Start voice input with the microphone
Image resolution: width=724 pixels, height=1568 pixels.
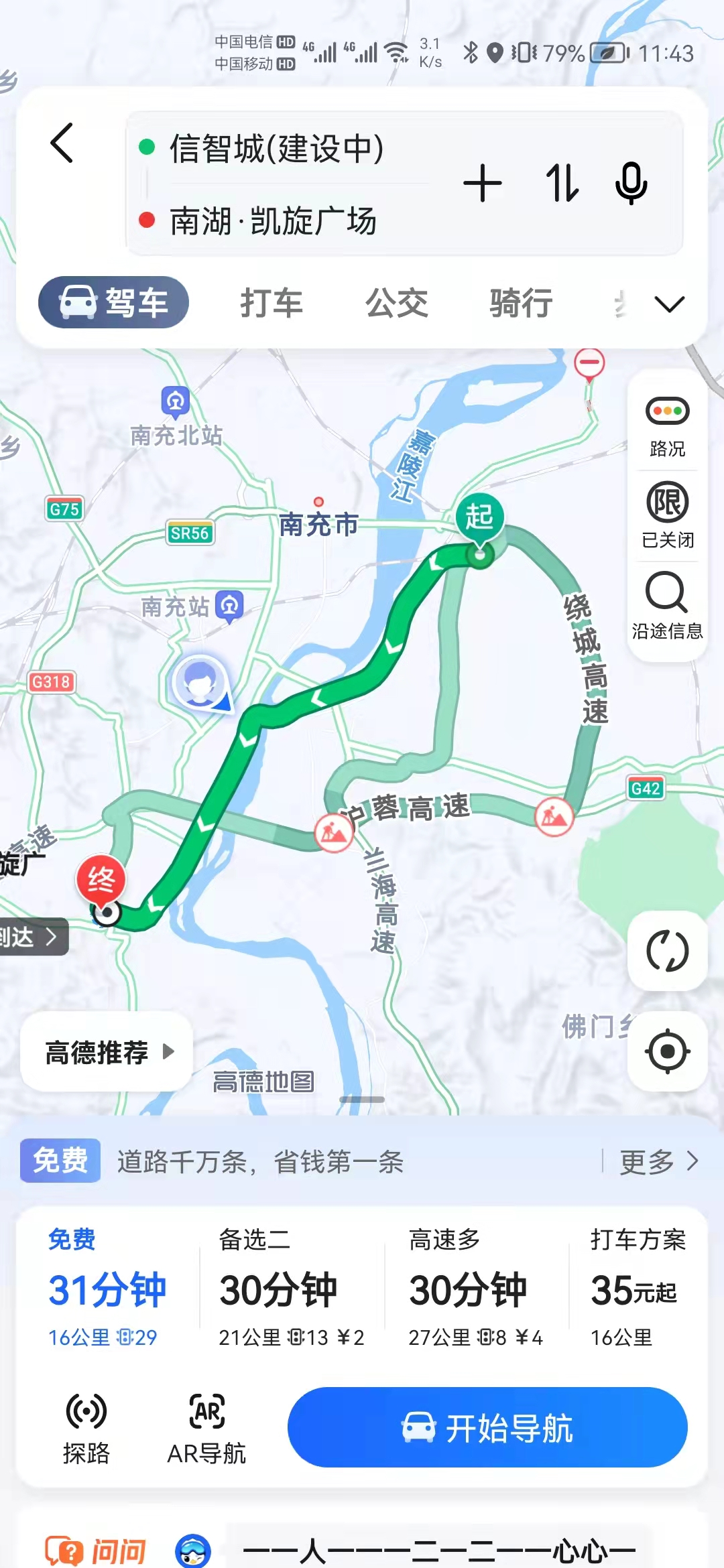[x=631, y=184]
